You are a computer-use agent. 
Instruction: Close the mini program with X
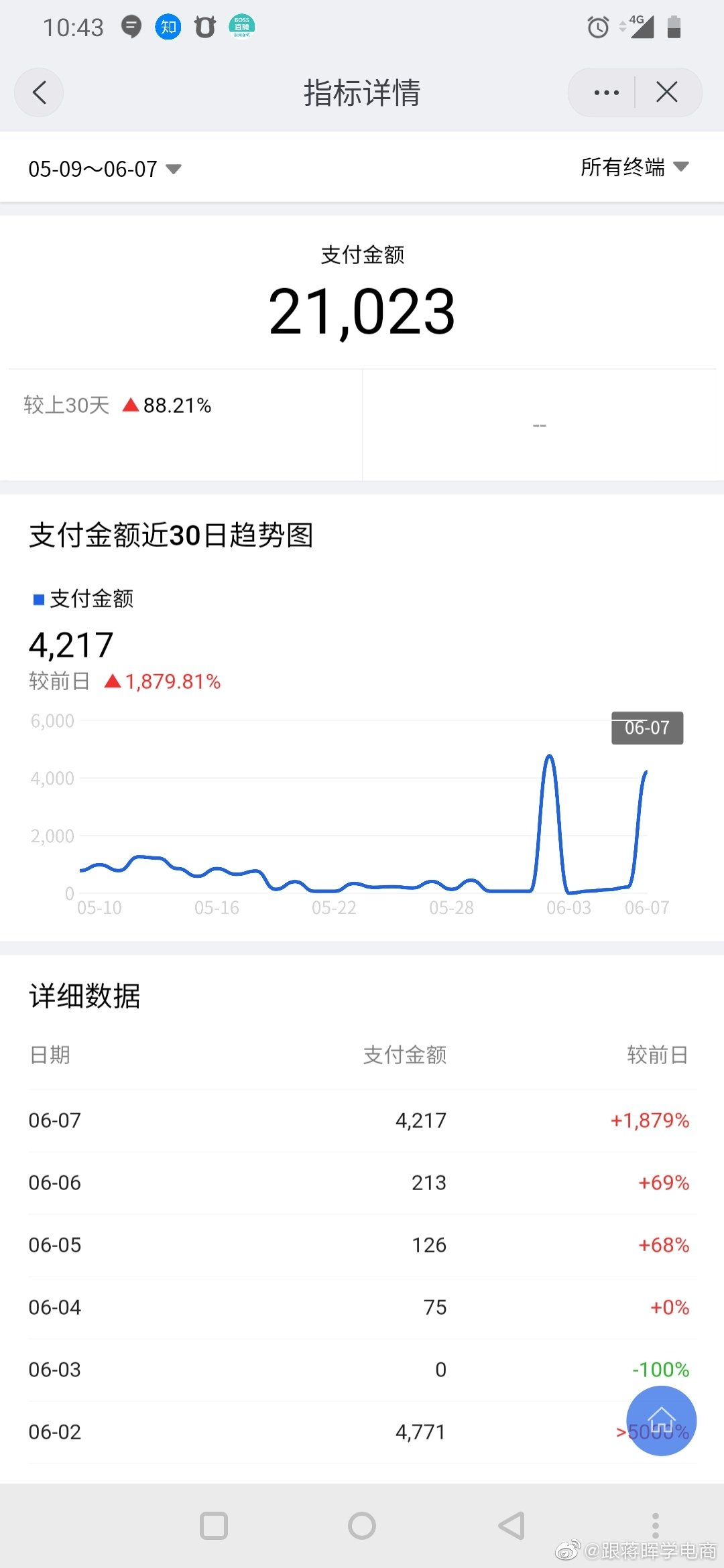667,92
